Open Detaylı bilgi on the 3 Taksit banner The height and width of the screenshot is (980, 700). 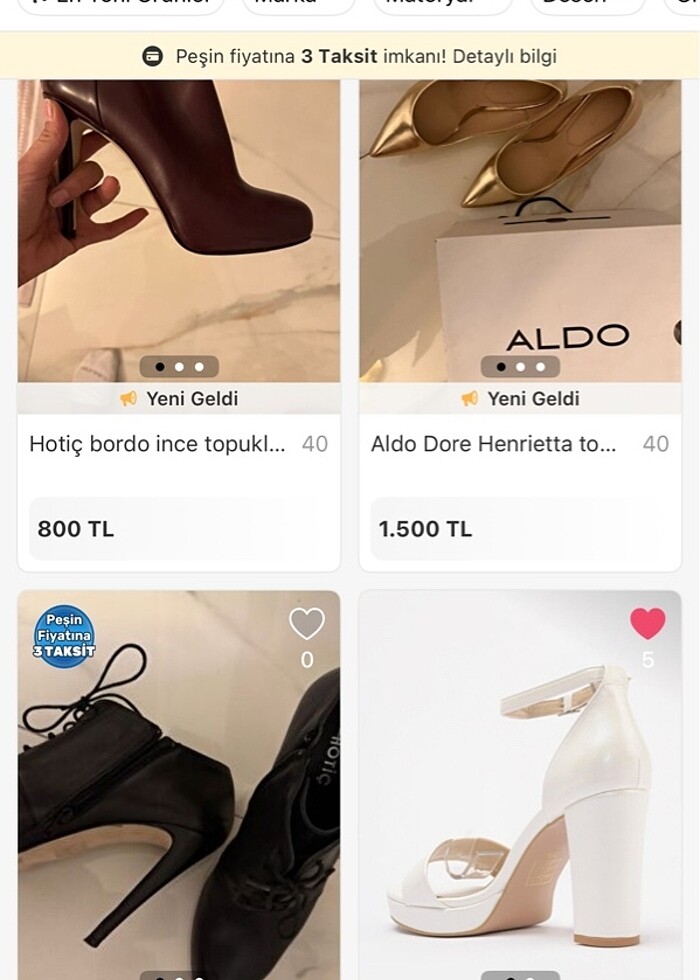click(504, 57)
